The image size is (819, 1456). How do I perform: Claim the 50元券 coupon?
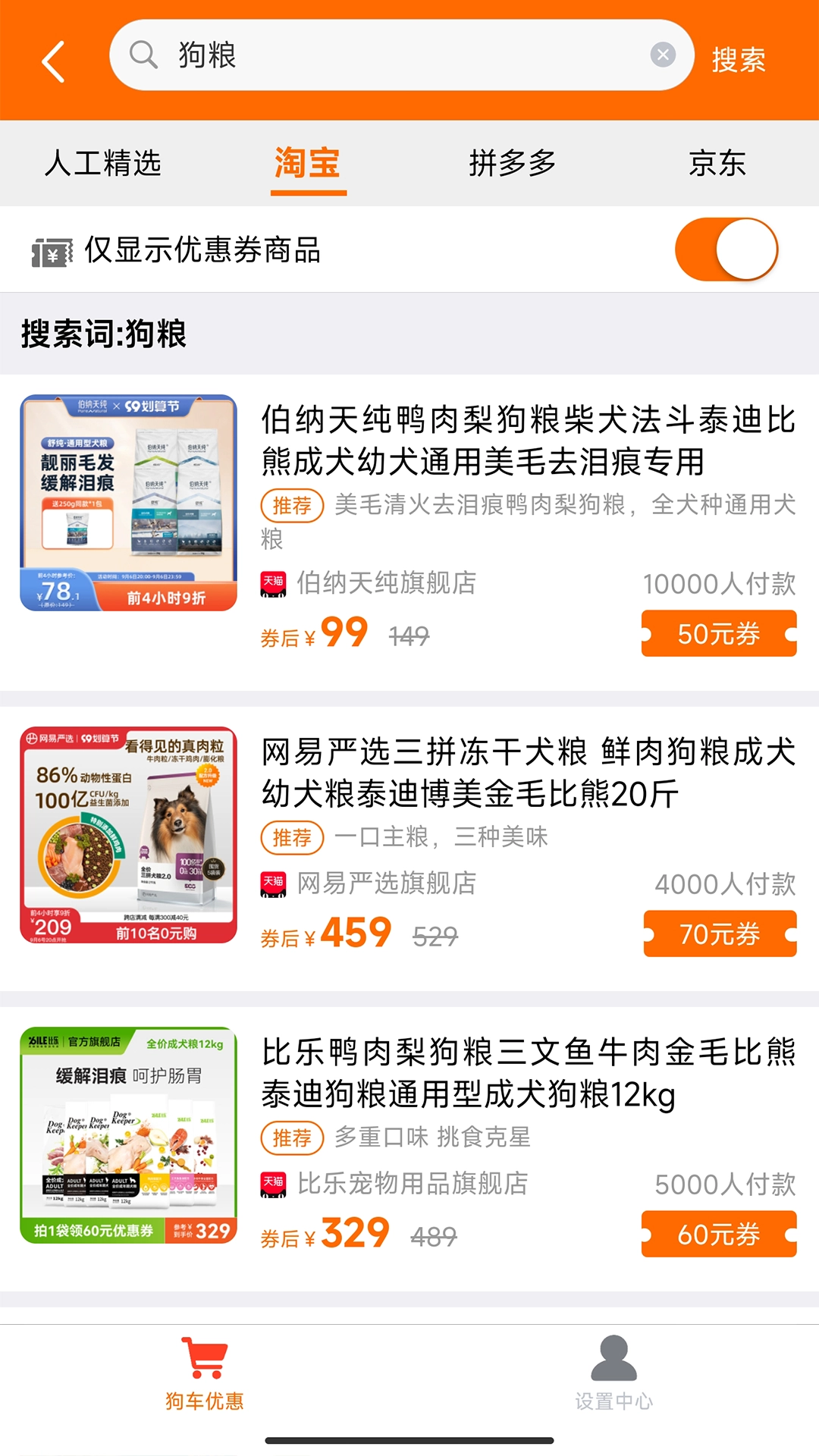[x=718, y=633]
